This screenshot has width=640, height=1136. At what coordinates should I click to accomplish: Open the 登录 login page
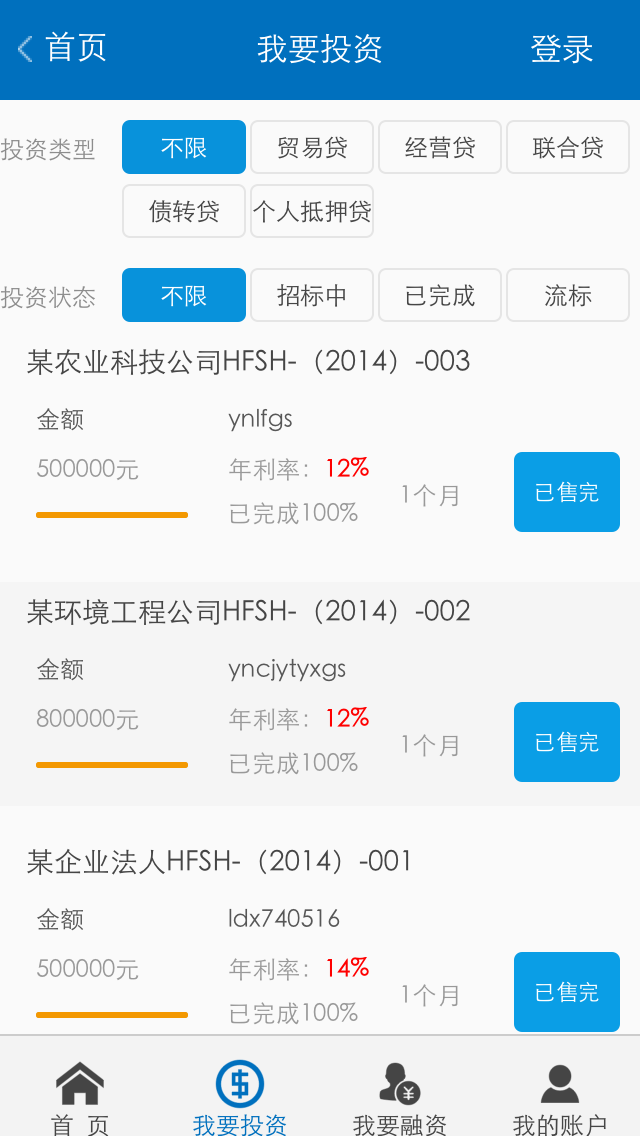[x=561, y=49]
